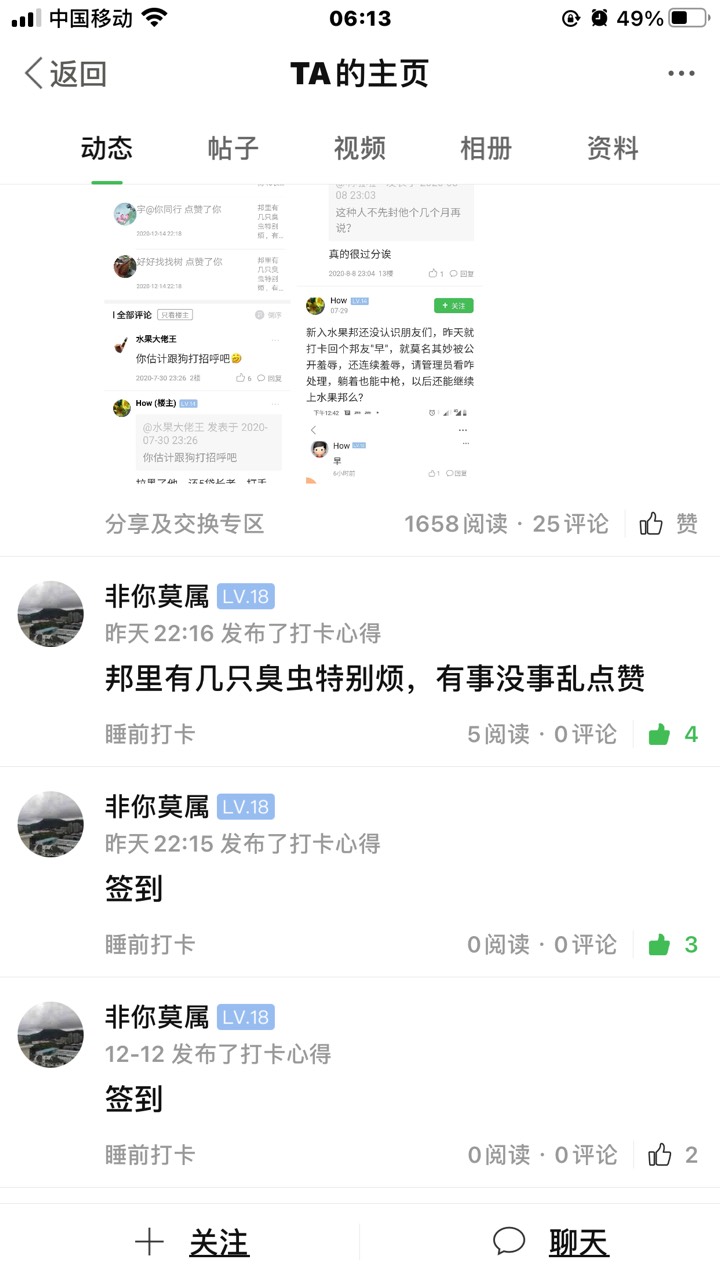Open the 睡前打卡 tag under the 12-12 post

[150, 1155]
